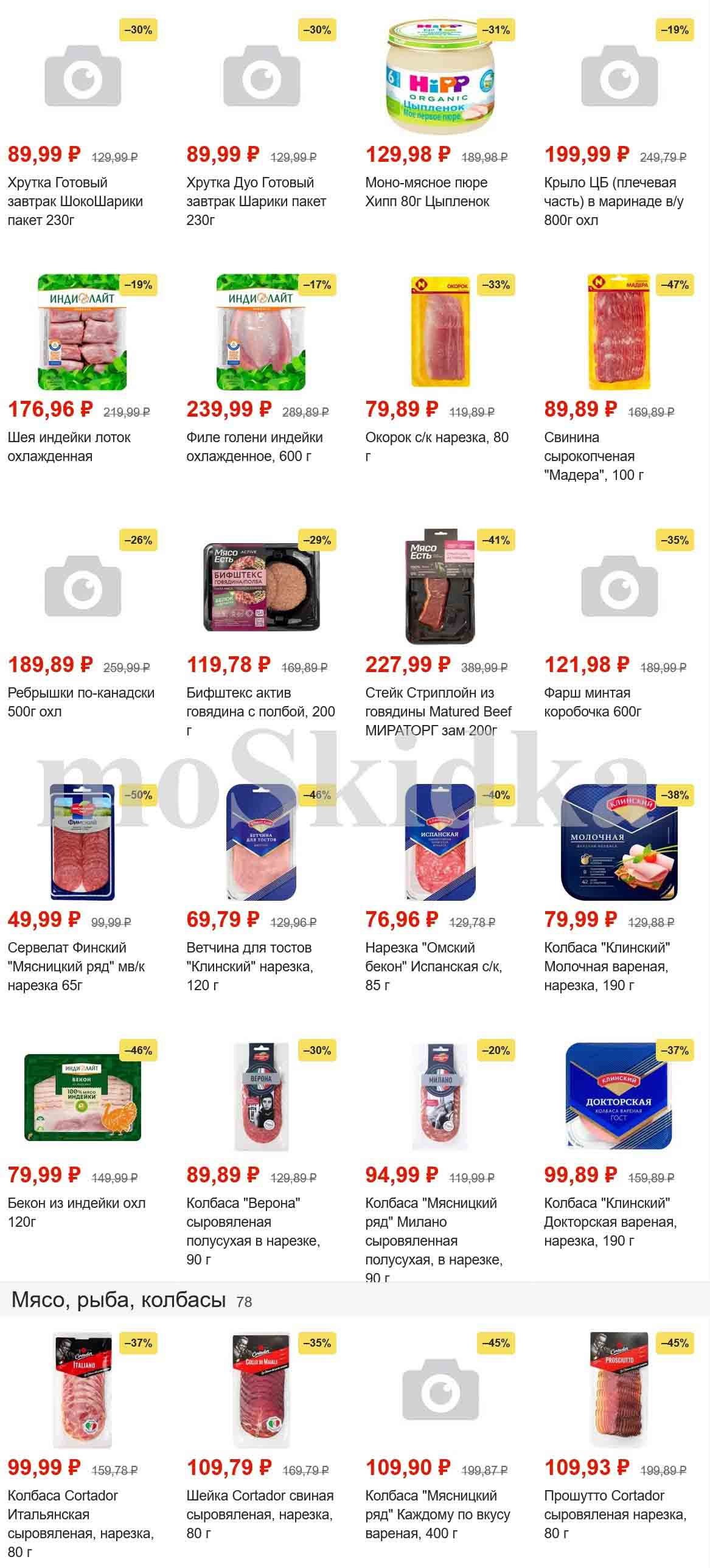Open Крыло ЦБ в маринаде item
The width and height of the screenshot is (710, 1568).
click(x=613, y=201)
